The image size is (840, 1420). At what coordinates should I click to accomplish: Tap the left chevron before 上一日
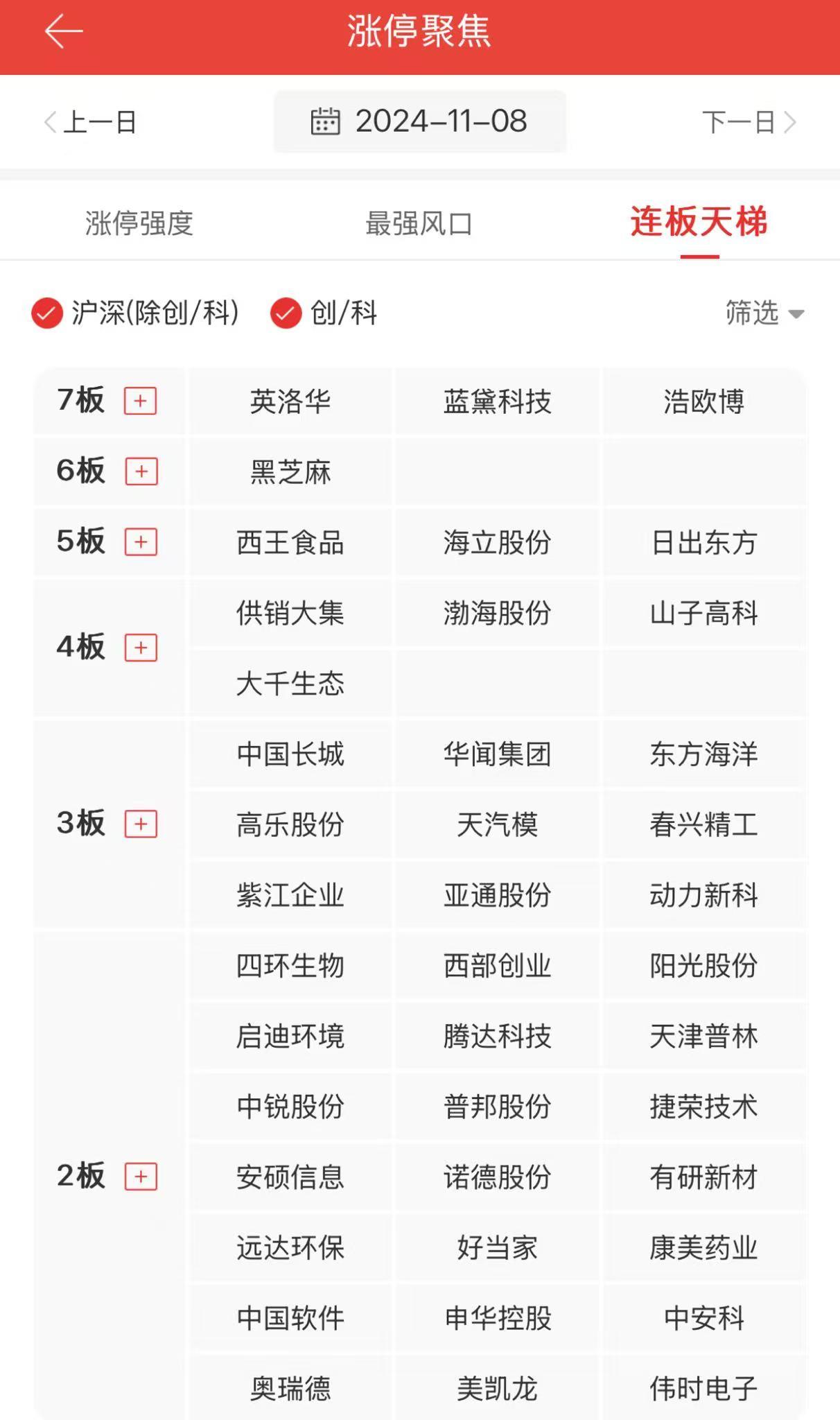47,122
